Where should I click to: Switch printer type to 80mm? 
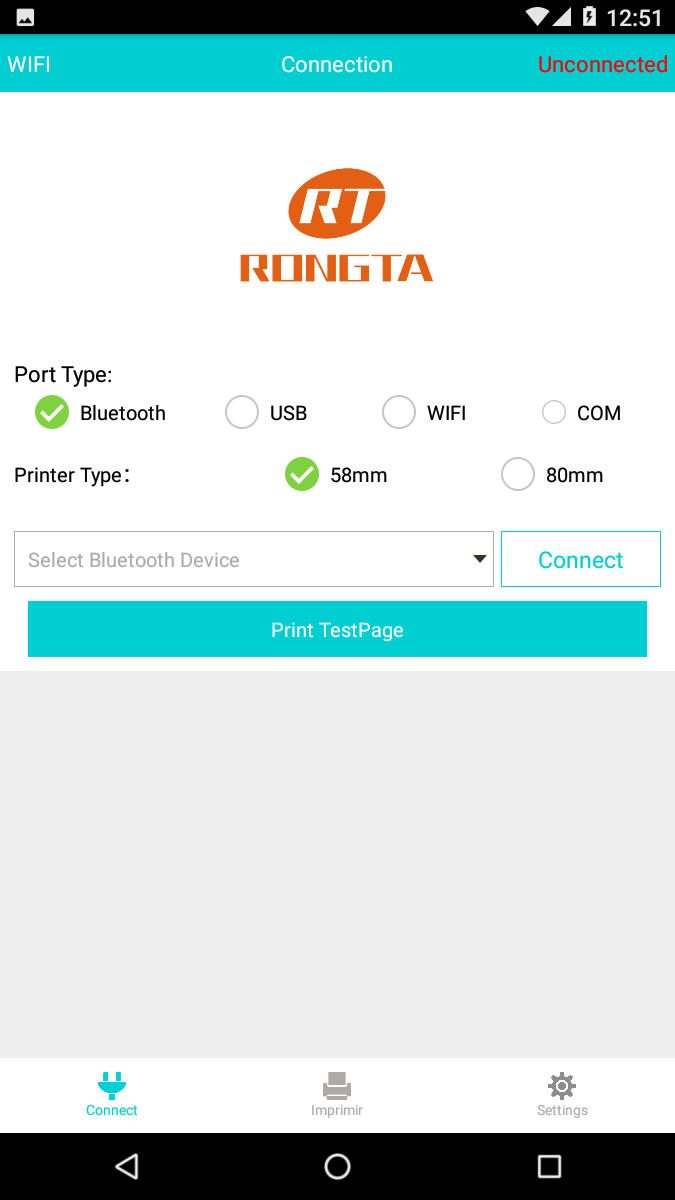click(518, 475)
